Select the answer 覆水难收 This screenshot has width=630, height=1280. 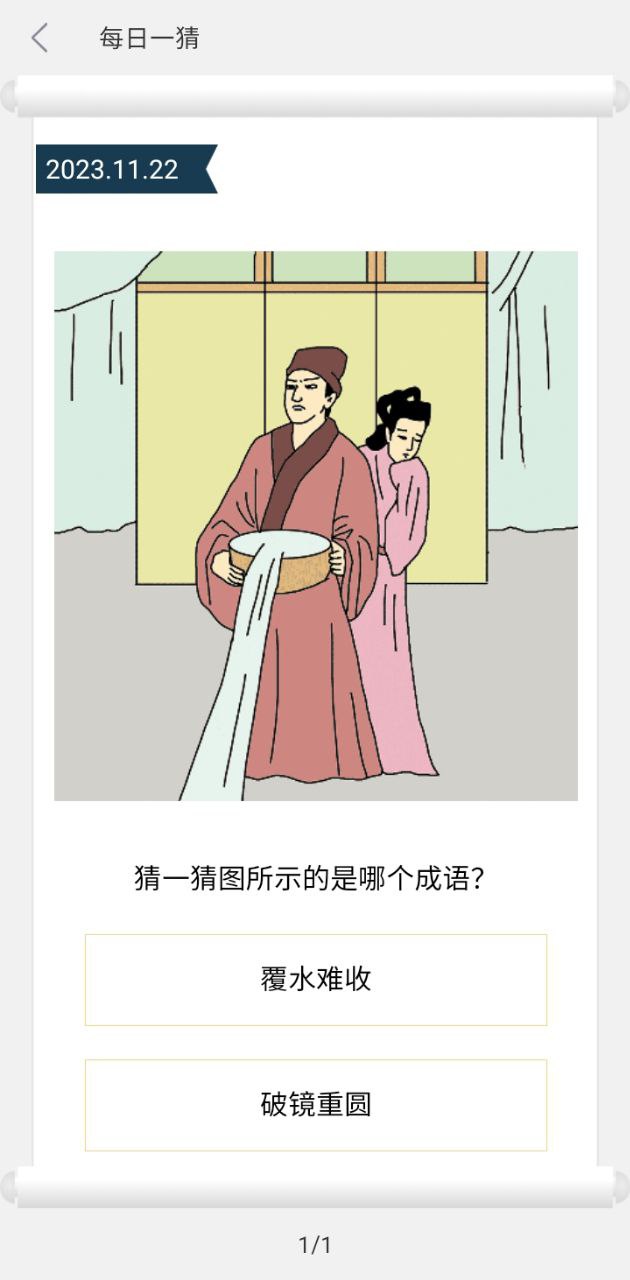coord(315,979)
